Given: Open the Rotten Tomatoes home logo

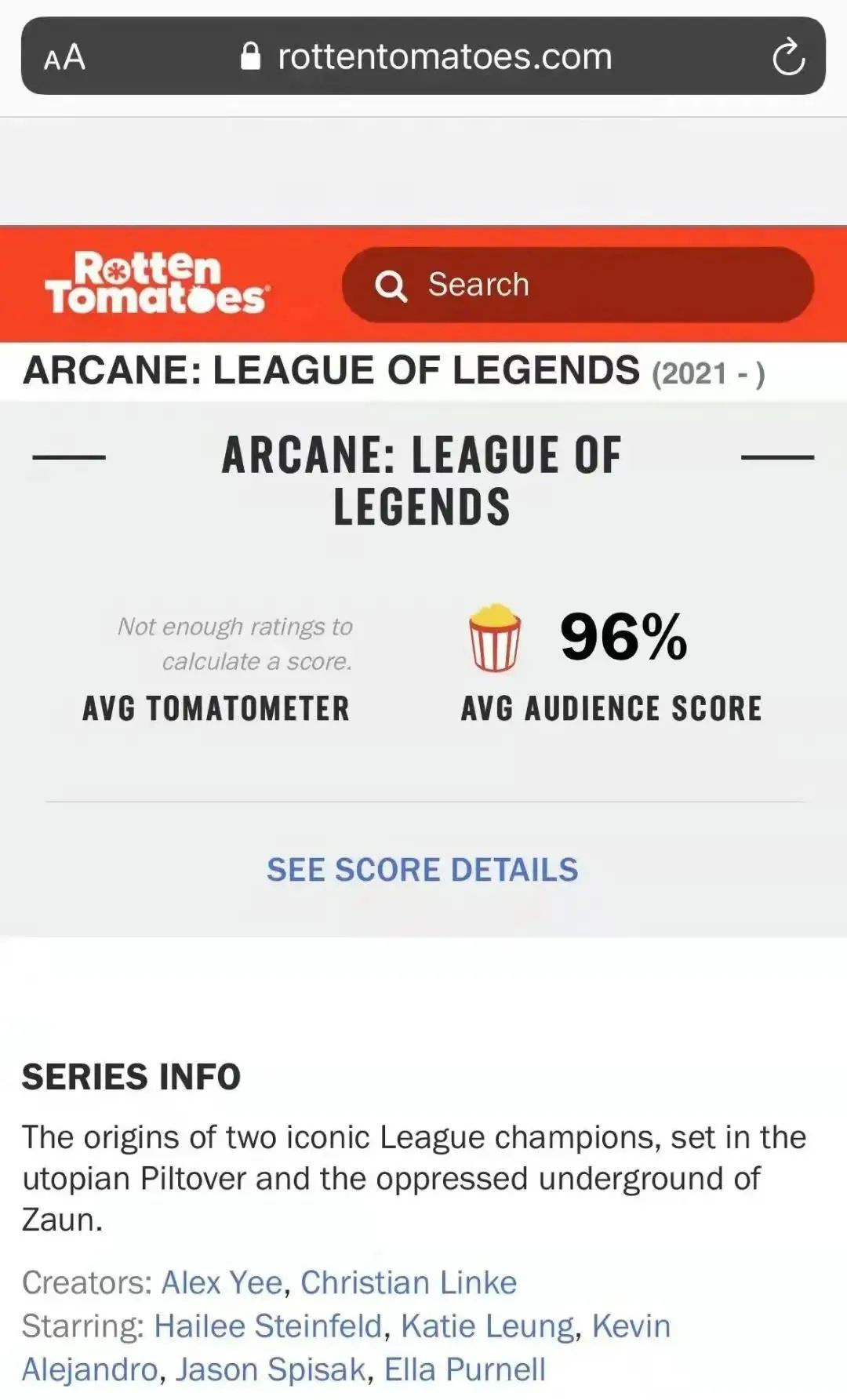Looking at the screenshot, I should pyautogui.click(x=157, y=283).
